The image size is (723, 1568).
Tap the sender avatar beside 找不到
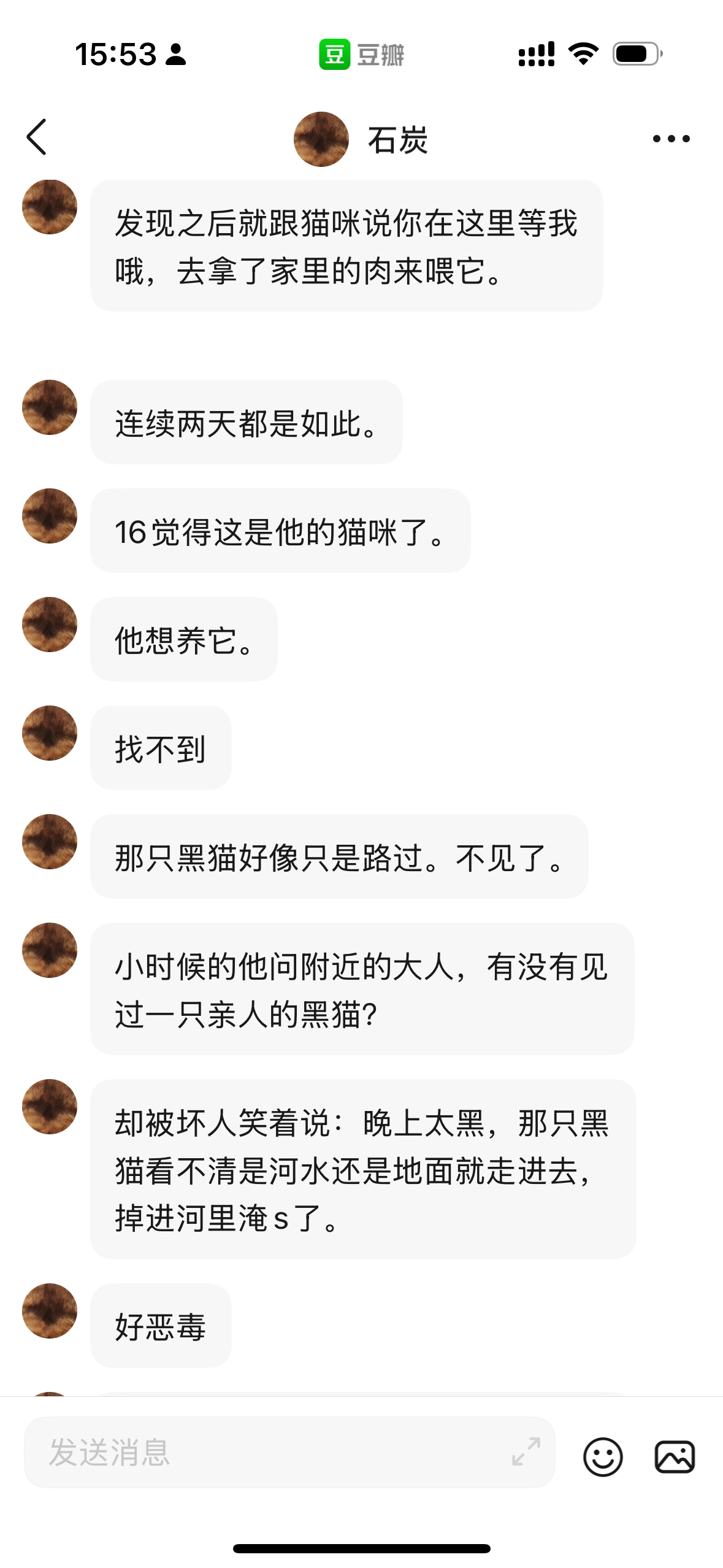click(50, 733)
